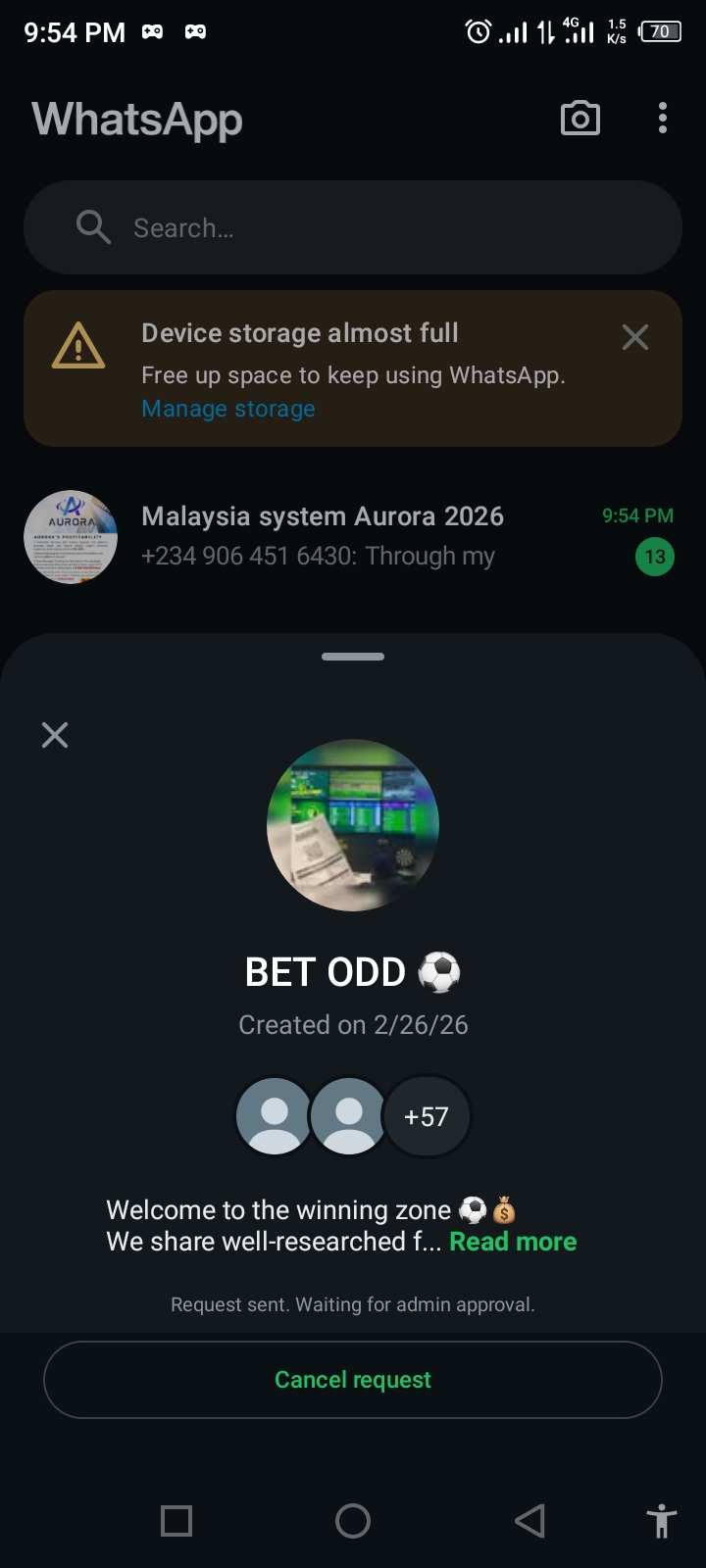Tap the Search field
The height and width of the screenshot is (1568, 706).
[x=353, y=227]
